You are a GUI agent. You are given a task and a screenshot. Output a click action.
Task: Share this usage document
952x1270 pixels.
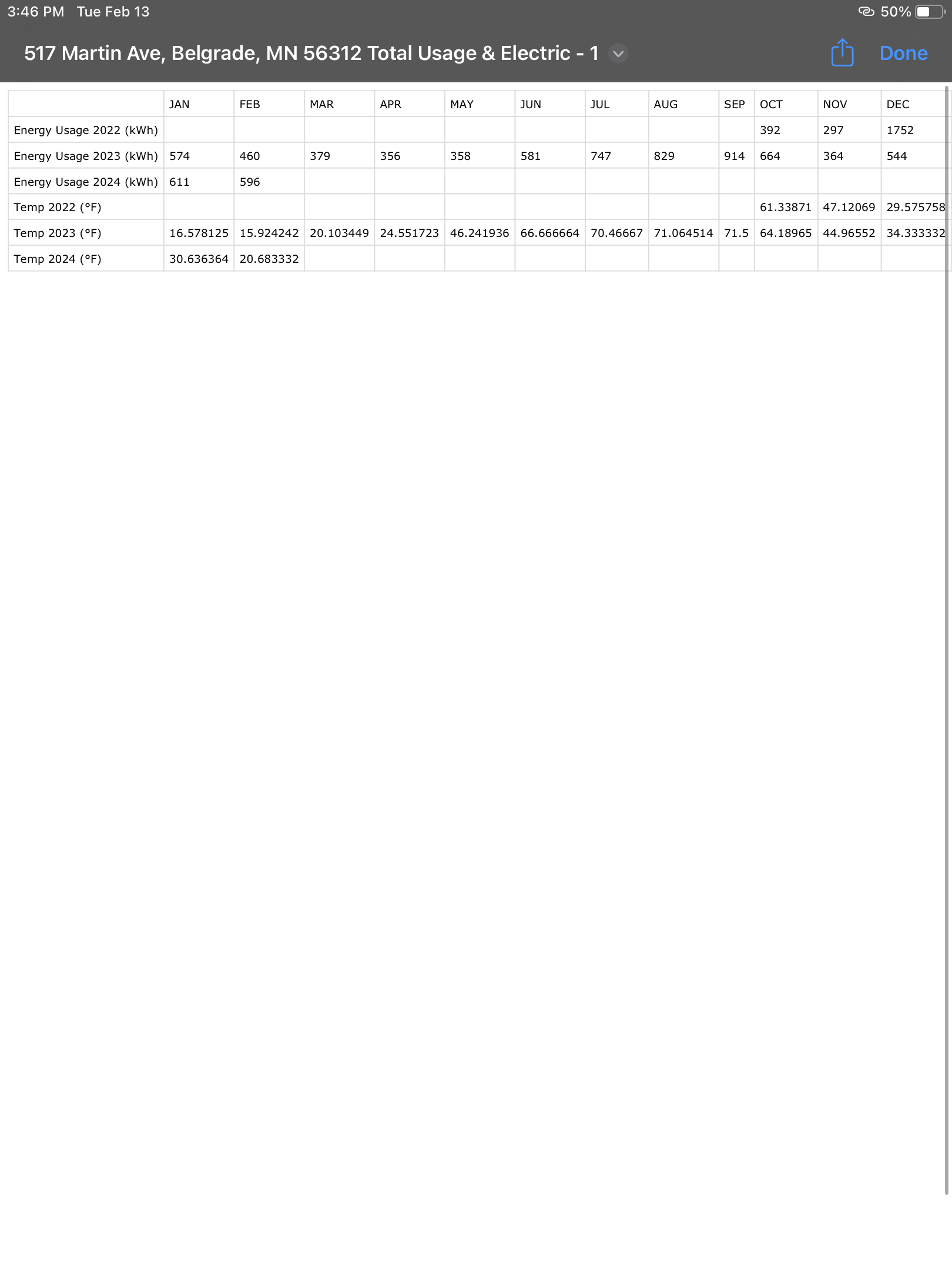pyautogui.click(x=842, y=53)
